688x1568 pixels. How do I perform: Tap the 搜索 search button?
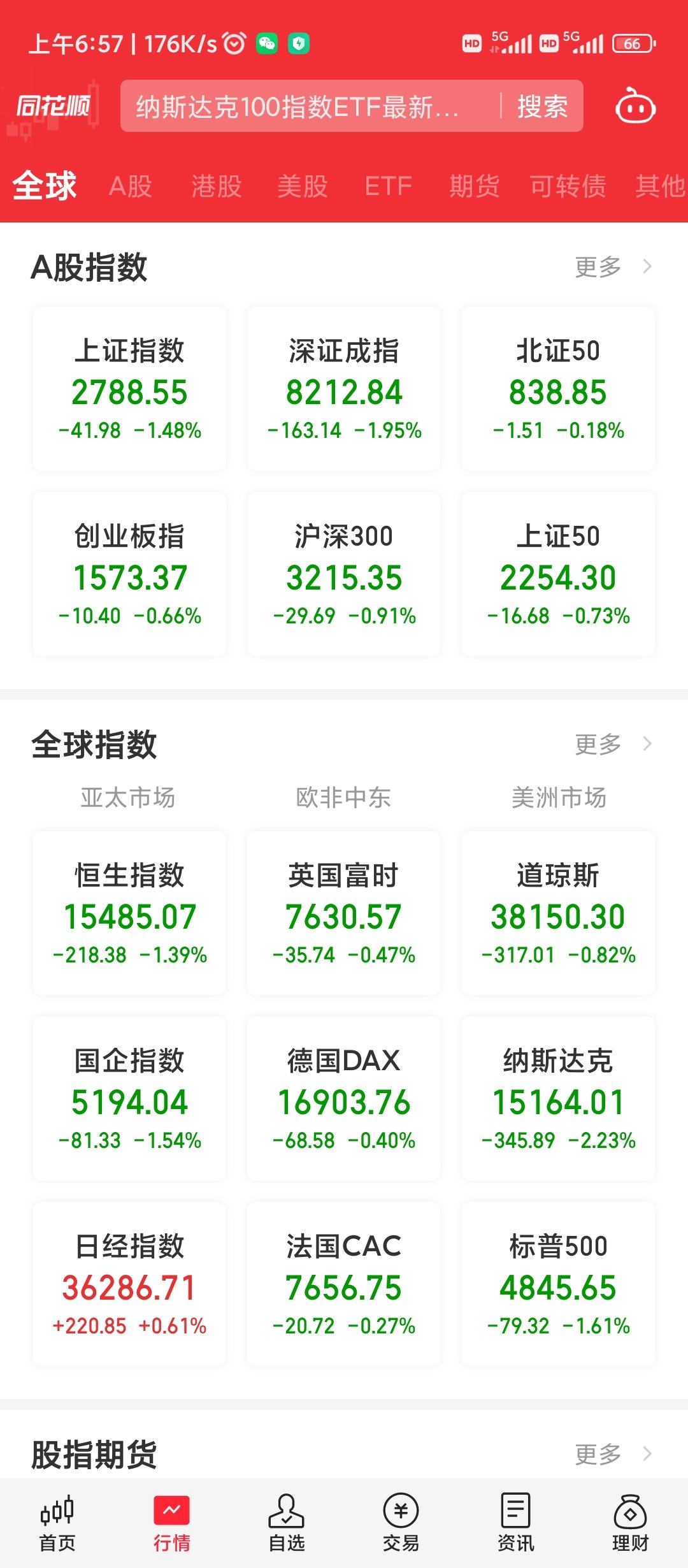pos(542,106)
